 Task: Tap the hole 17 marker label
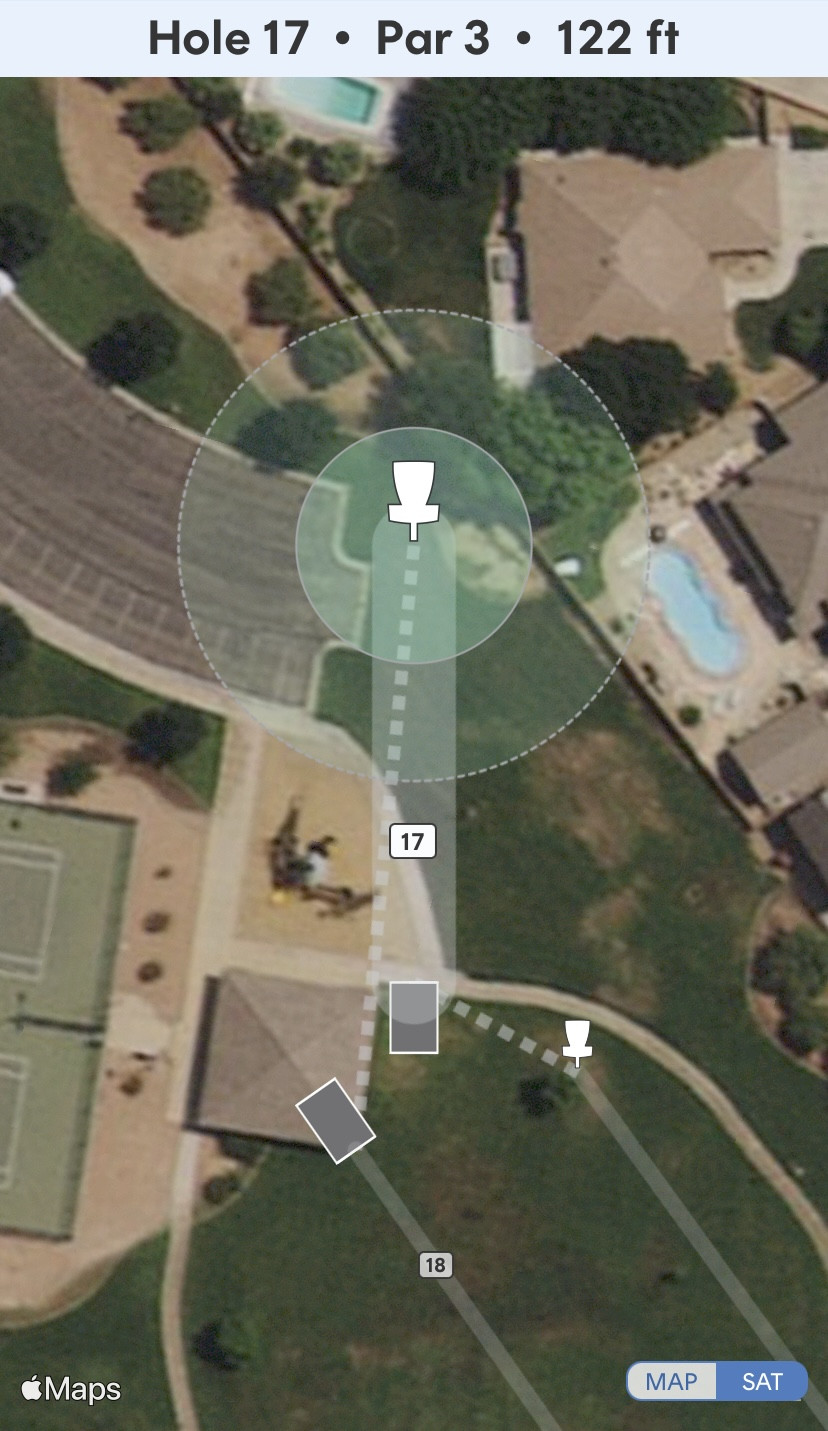coord(412,842)
